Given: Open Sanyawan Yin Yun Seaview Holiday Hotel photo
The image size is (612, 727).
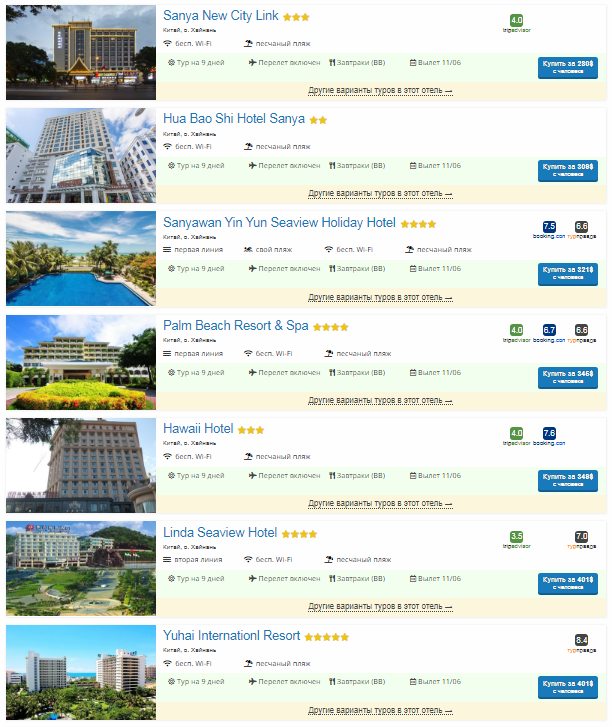Looking at the screenshot, I should 81,258.
